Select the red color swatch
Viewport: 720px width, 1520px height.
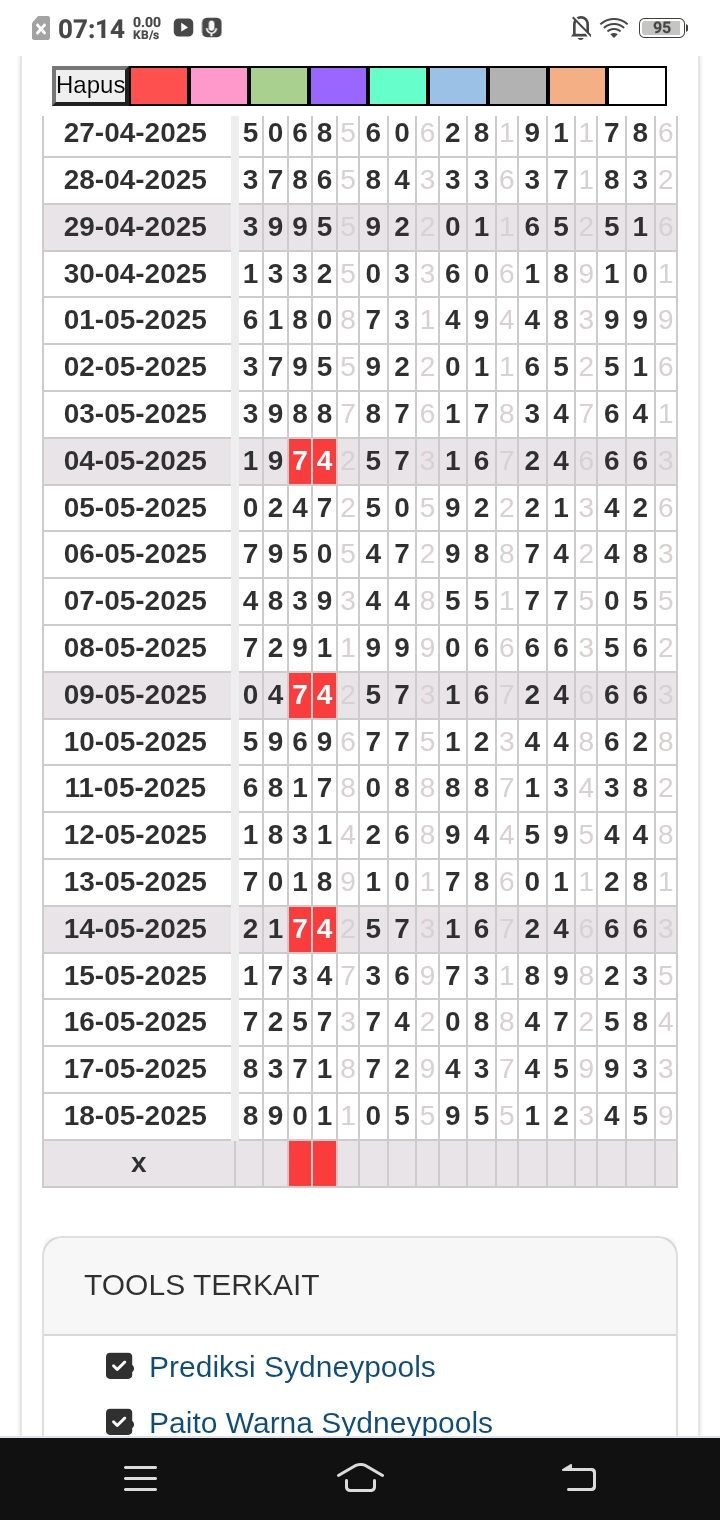[159, 86]
